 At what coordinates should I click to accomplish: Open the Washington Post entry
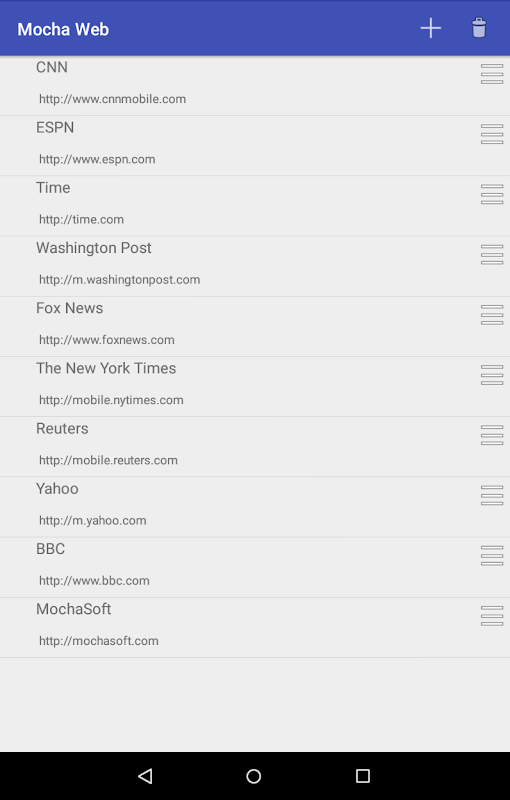(255, 266)
